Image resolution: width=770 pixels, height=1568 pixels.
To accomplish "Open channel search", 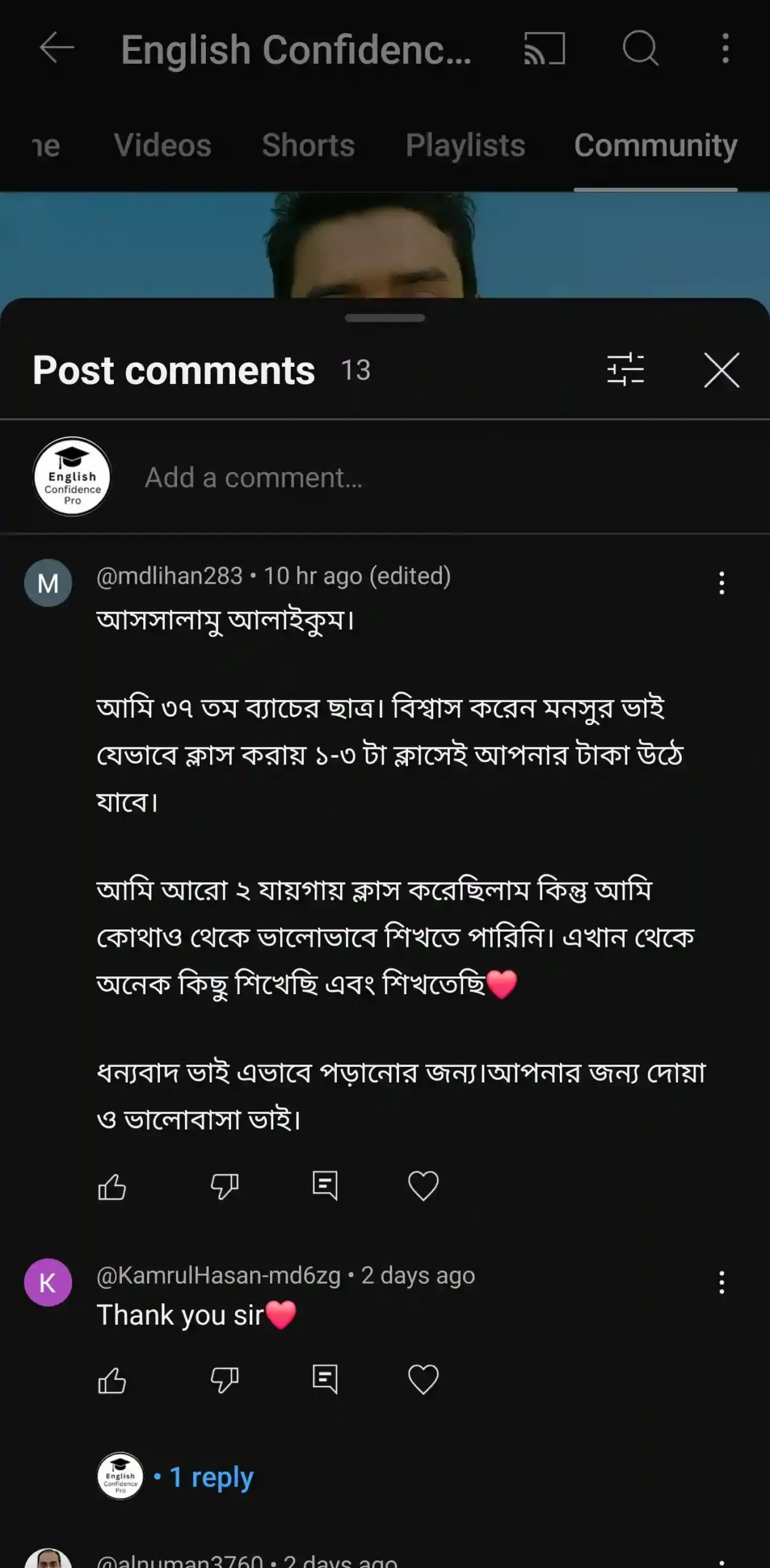I will [640, 48].
